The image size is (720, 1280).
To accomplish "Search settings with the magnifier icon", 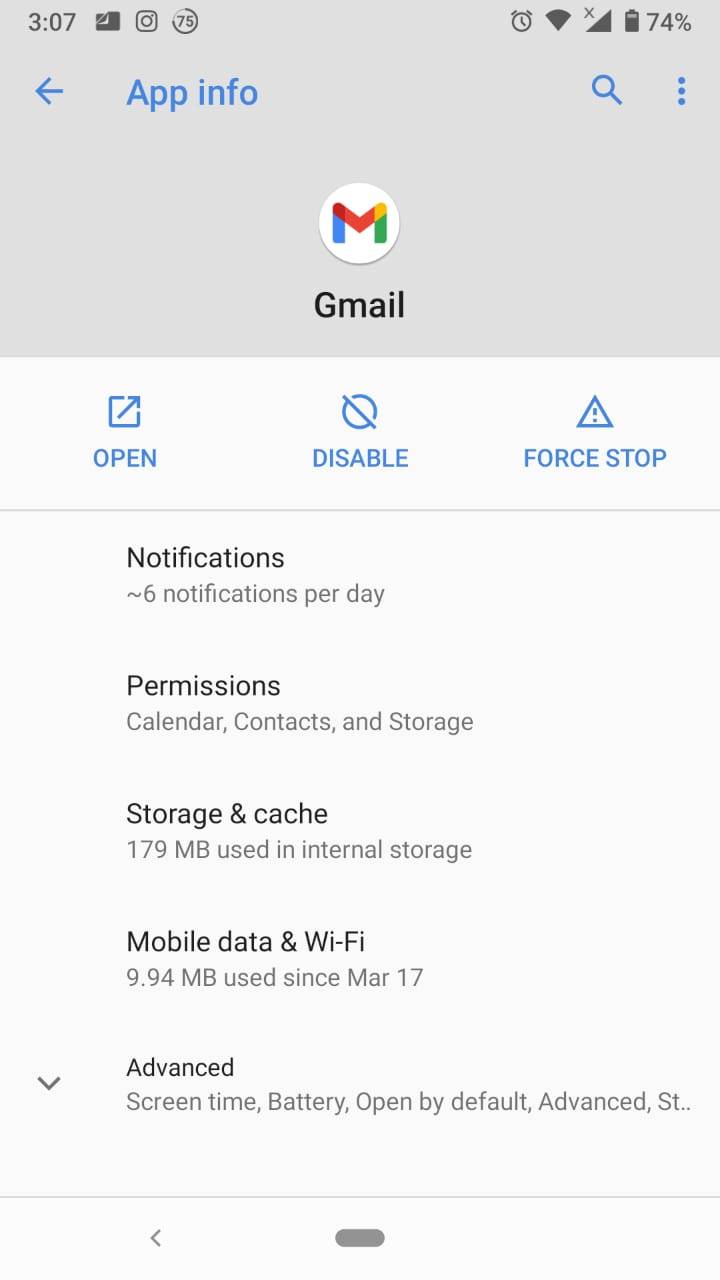I will coord(607,91).
